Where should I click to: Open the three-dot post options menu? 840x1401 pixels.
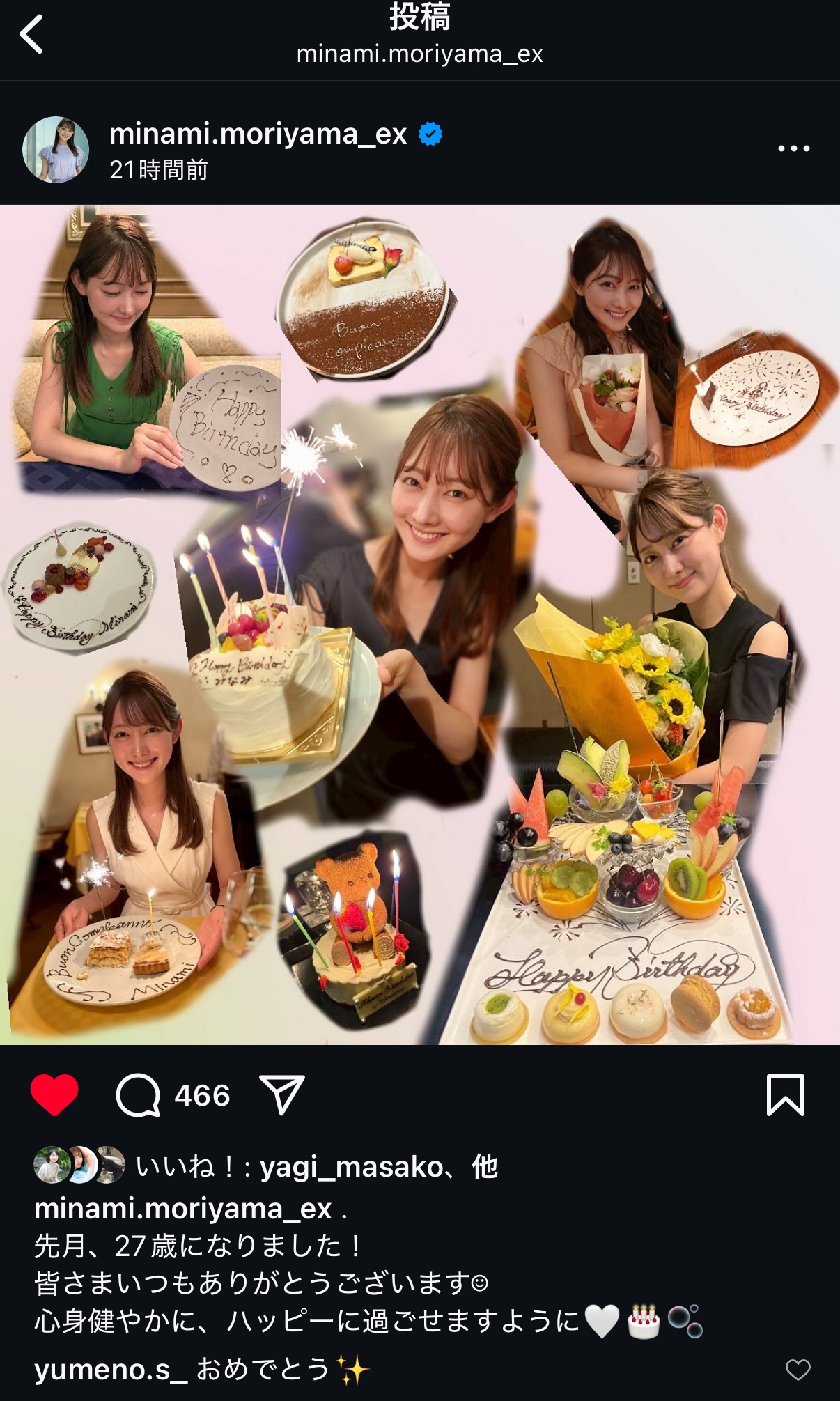(x=793, y=148)
